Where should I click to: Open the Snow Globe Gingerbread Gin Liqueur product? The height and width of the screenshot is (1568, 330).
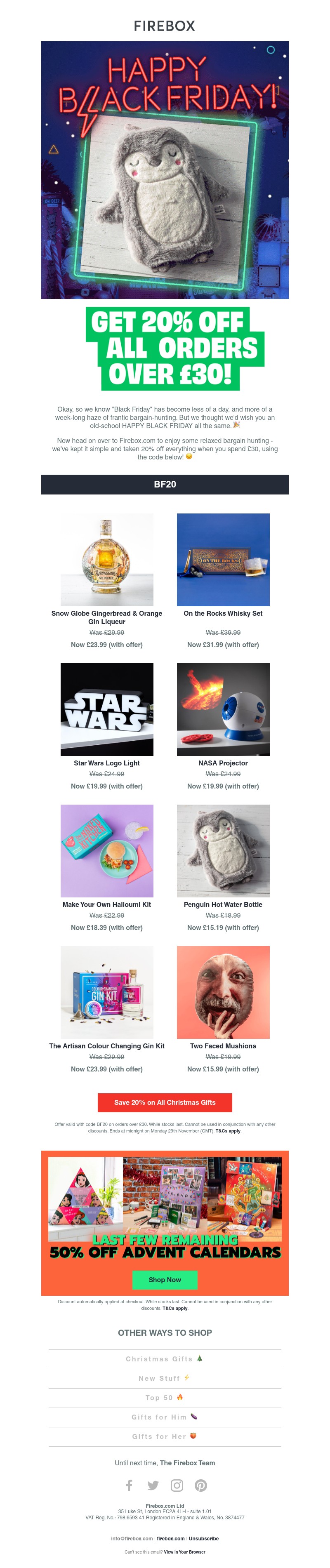click(106, 559)
